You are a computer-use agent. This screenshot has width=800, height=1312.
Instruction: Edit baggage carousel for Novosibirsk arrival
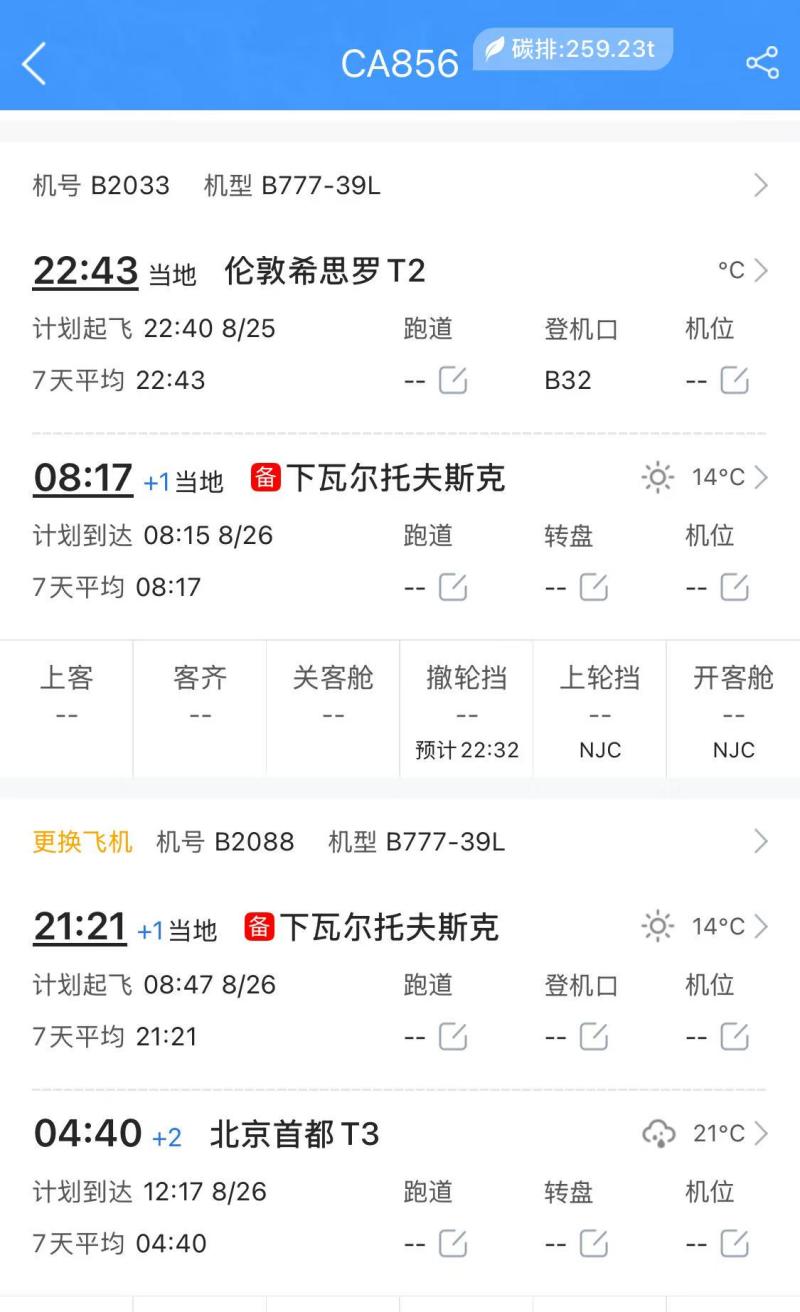tap(594, 587)
